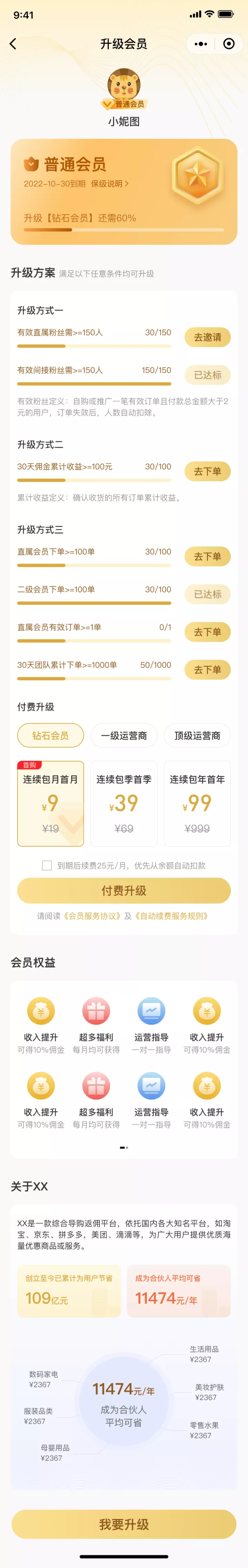Tap 去下单 next to 直属会员有效订单>=1单
This screenshot has height=1568, width=248.
(x=207, y=632)
